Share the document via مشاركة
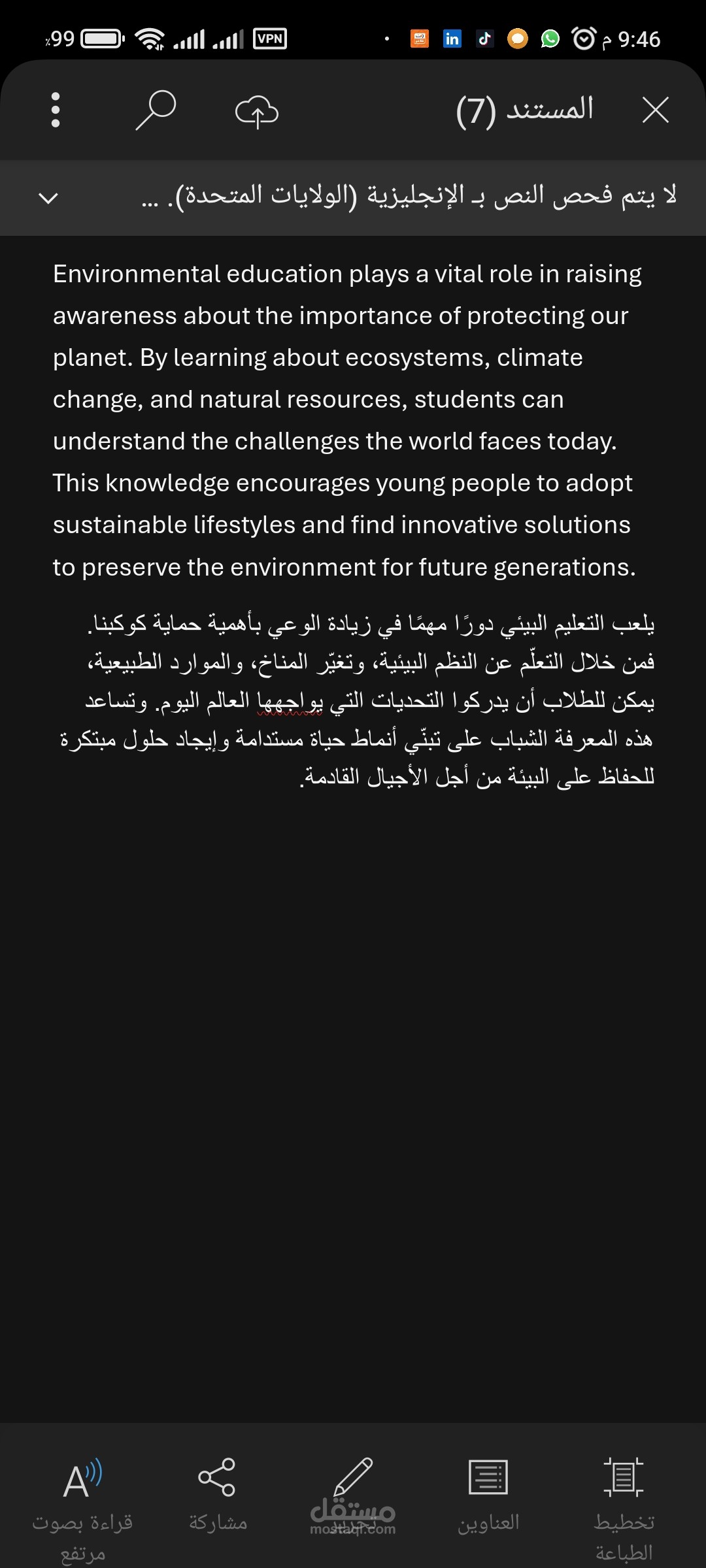The height and width of the screenshot is (1568, 706). (x=217, y=1493)
